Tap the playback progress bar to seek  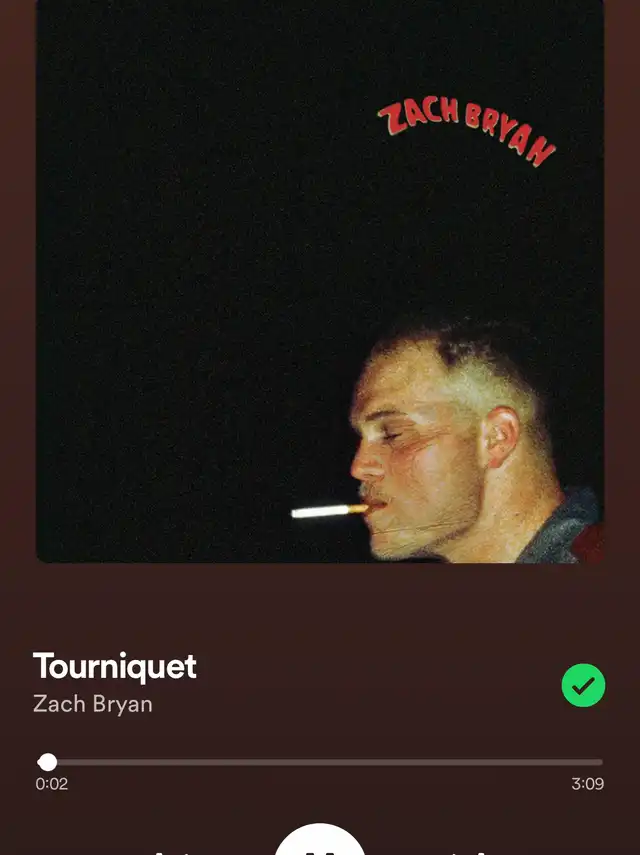point(320,762)
